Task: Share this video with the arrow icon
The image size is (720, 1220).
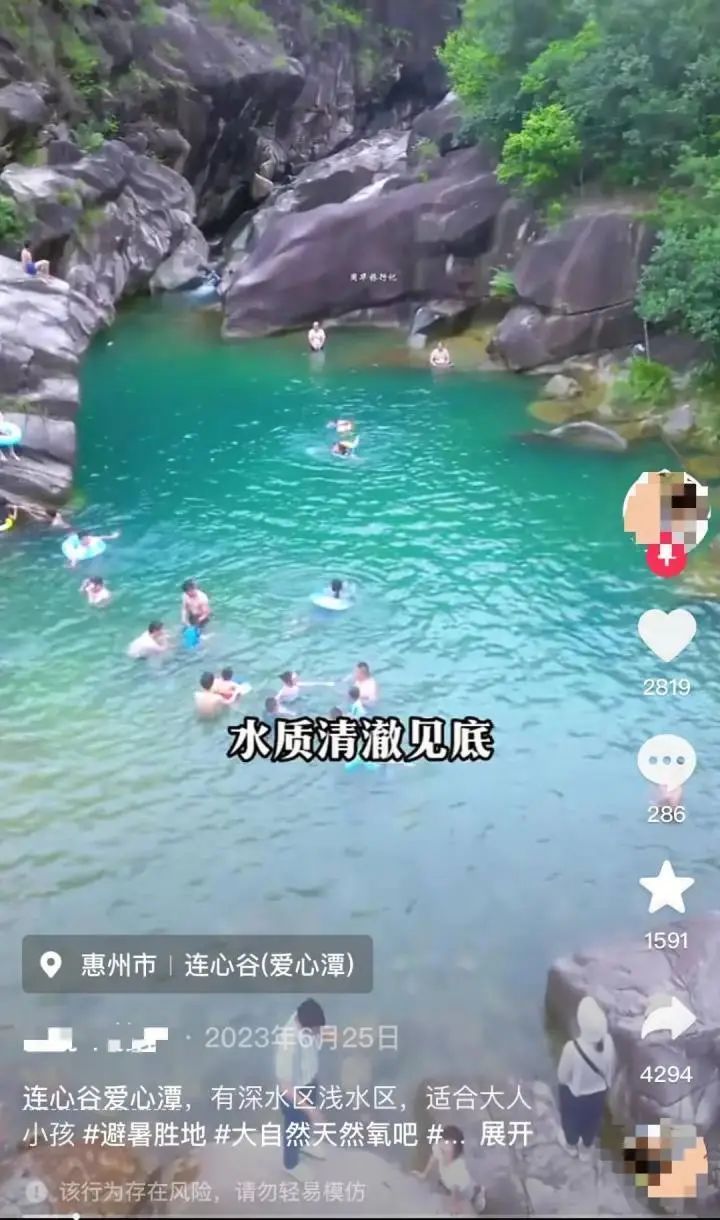Action: pyautogui.click(x=667, y=1019)
